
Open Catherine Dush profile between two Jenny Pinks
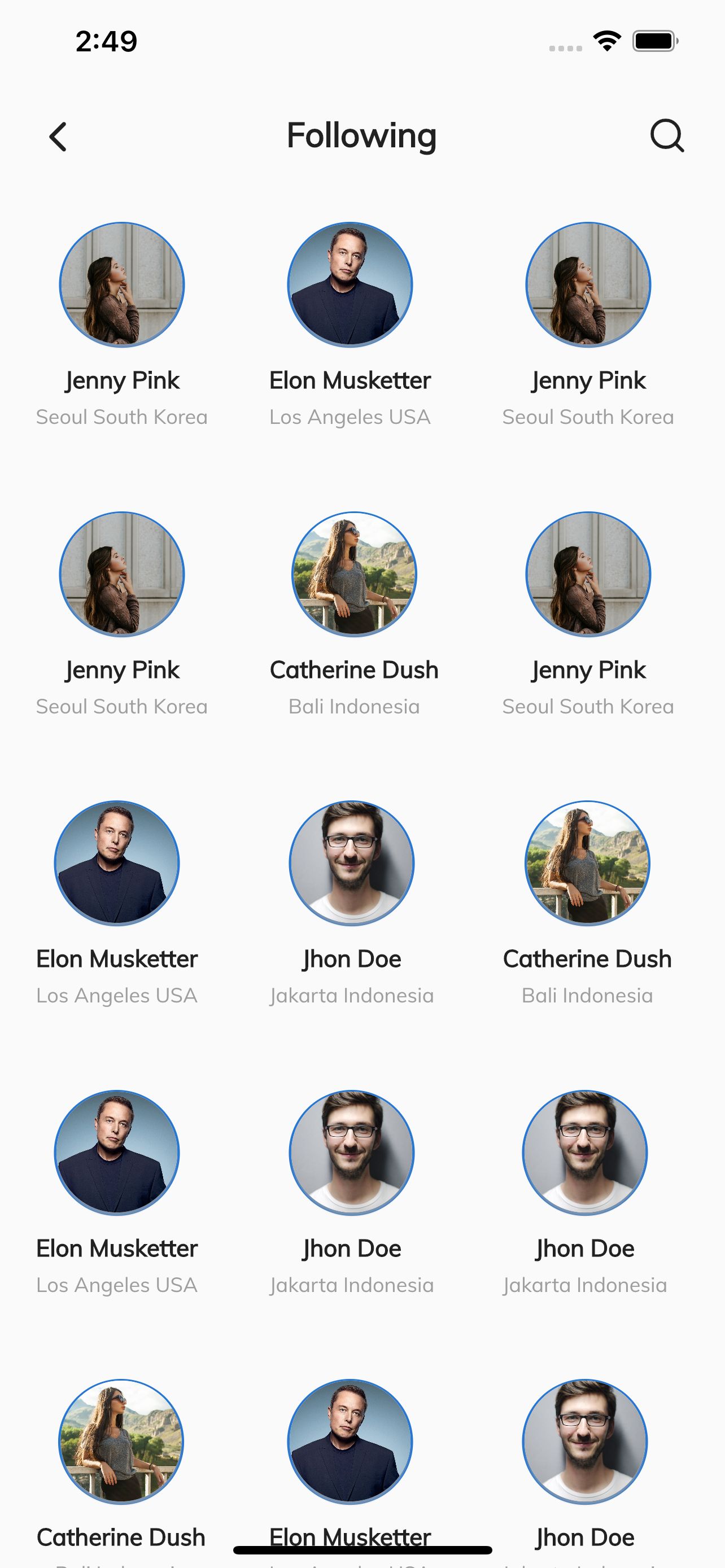coord(353,574)
